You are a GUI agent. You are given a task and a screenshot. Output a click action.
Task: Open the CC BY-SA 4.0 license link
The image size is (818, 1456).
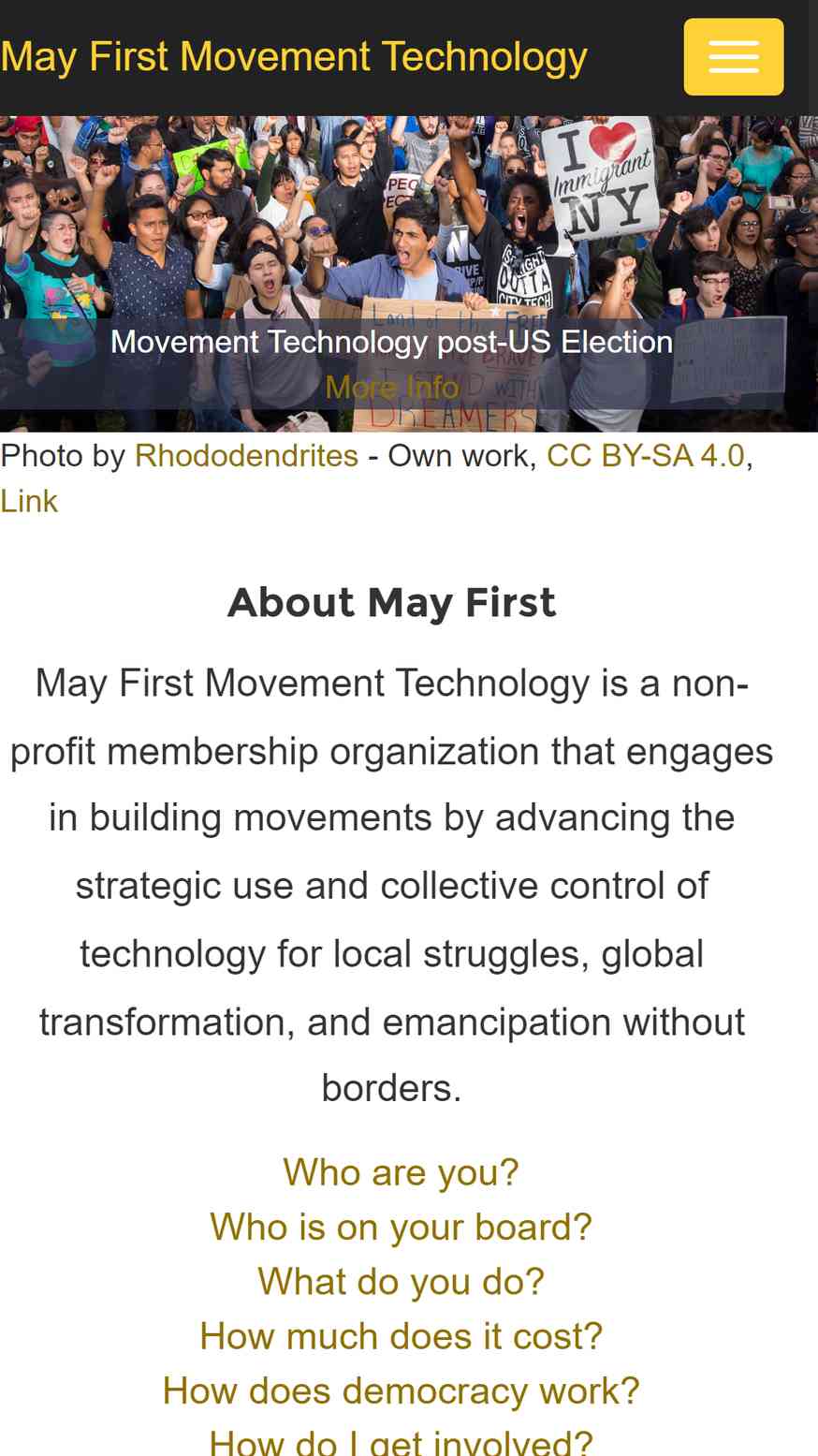click(x=646, y=456)
